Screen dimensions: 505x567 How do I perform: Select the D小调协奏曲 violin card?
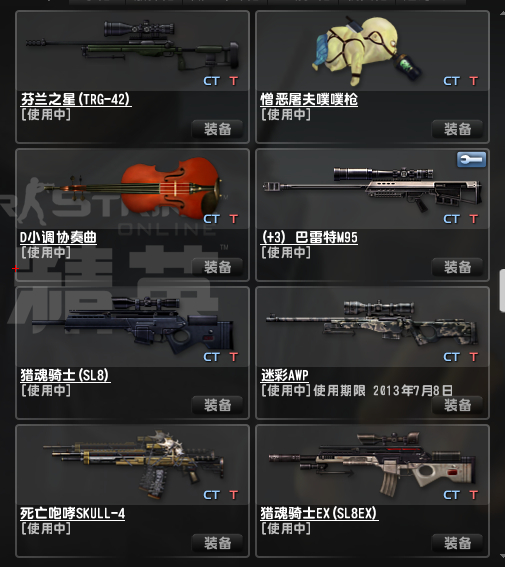(132, 215)
